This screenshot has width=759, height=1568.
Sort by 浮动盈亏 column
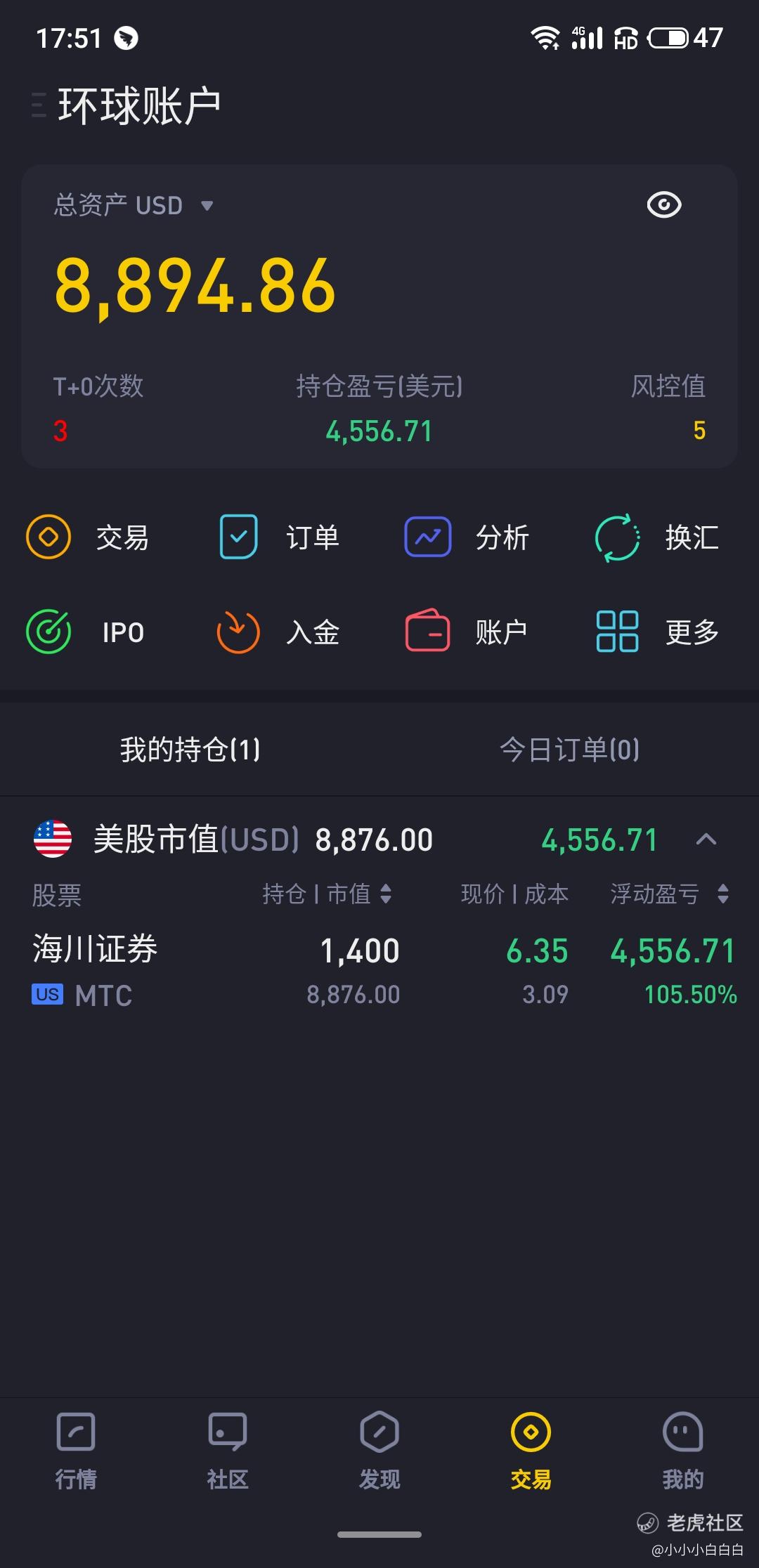pos(670,894)
